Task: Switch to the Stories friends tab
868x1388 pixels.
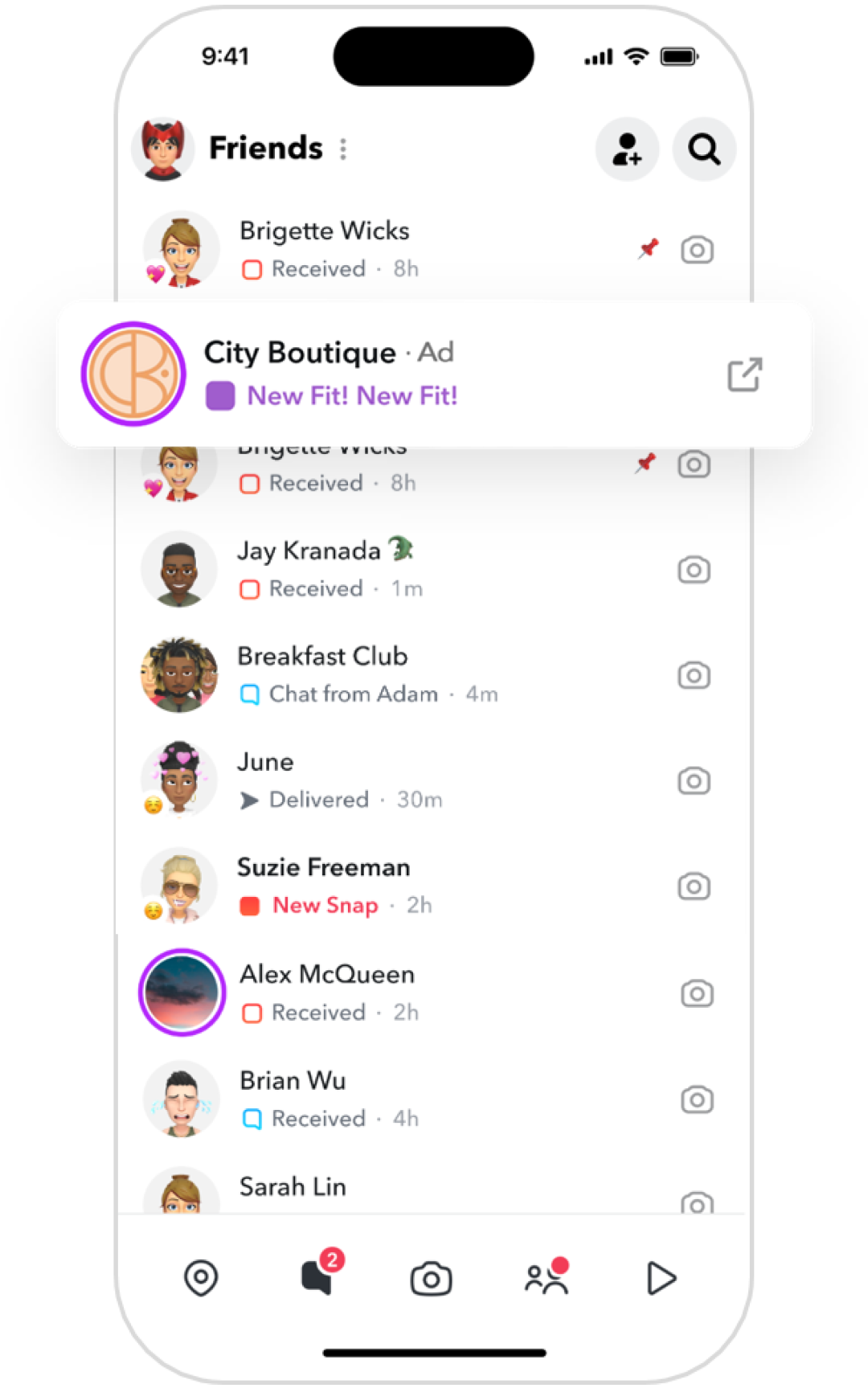Action: pos(547,1278)
